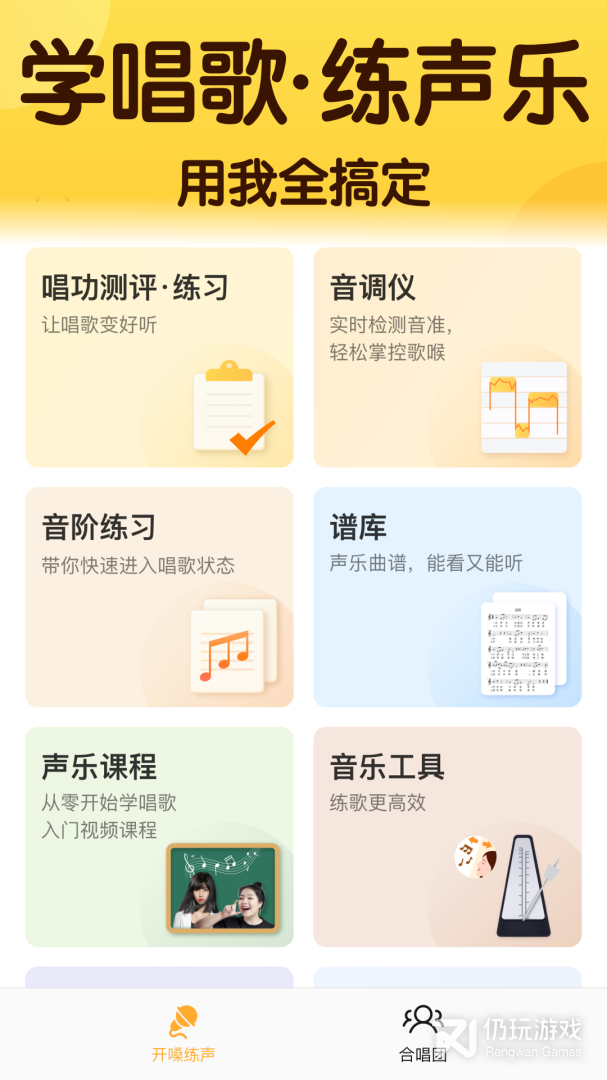
Task: Open the 音调仪 pitch detector card
Action: (447, 357)
